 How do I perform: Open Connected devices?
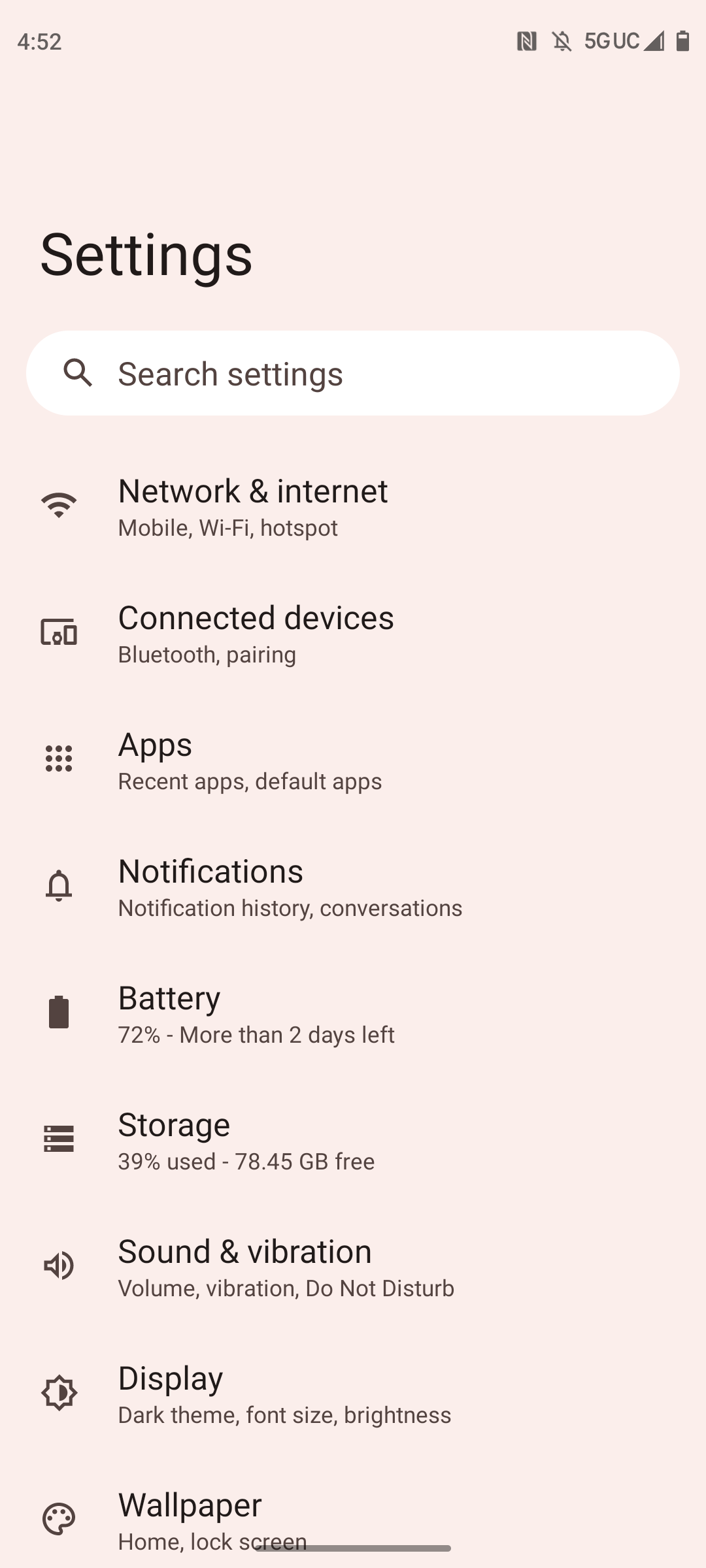coord(353,633)
